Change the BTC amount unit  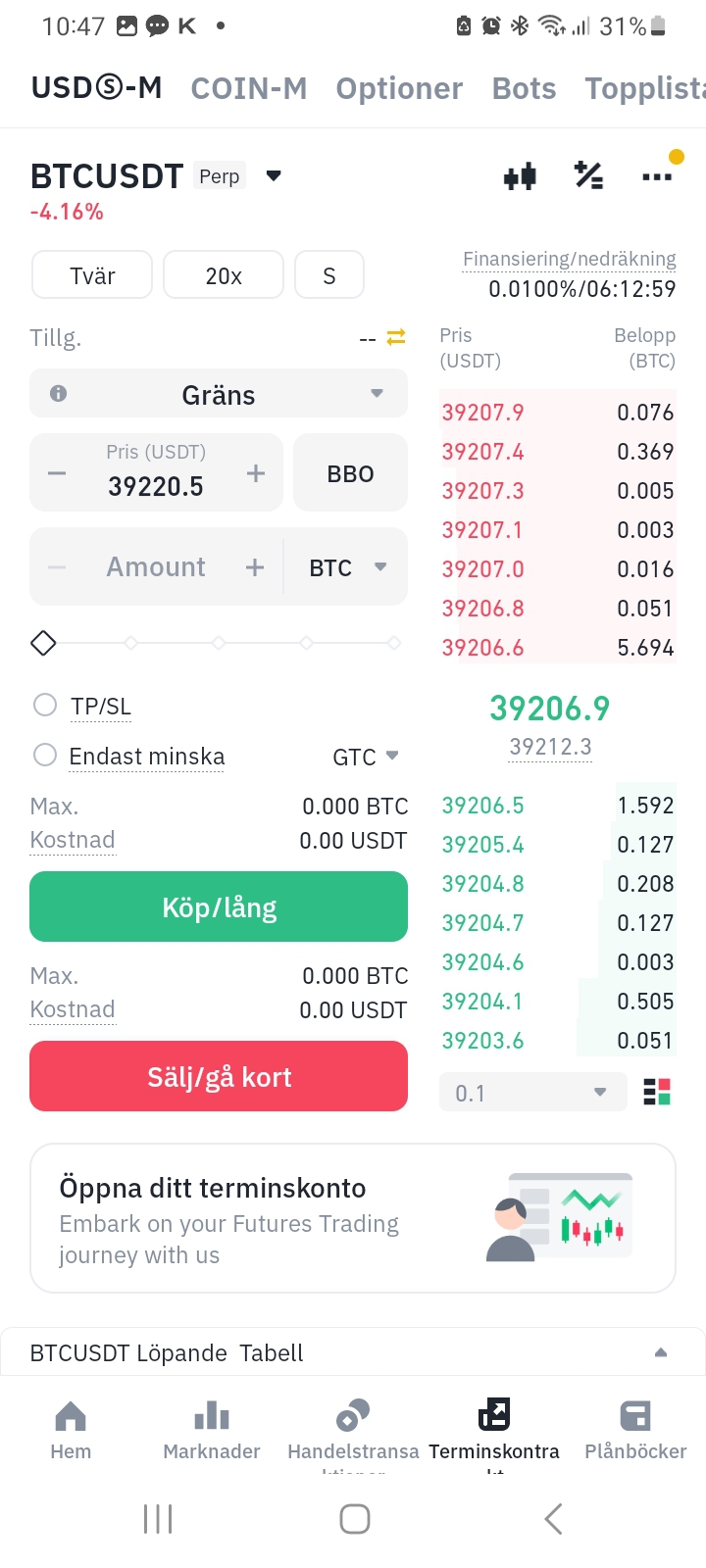347,567
